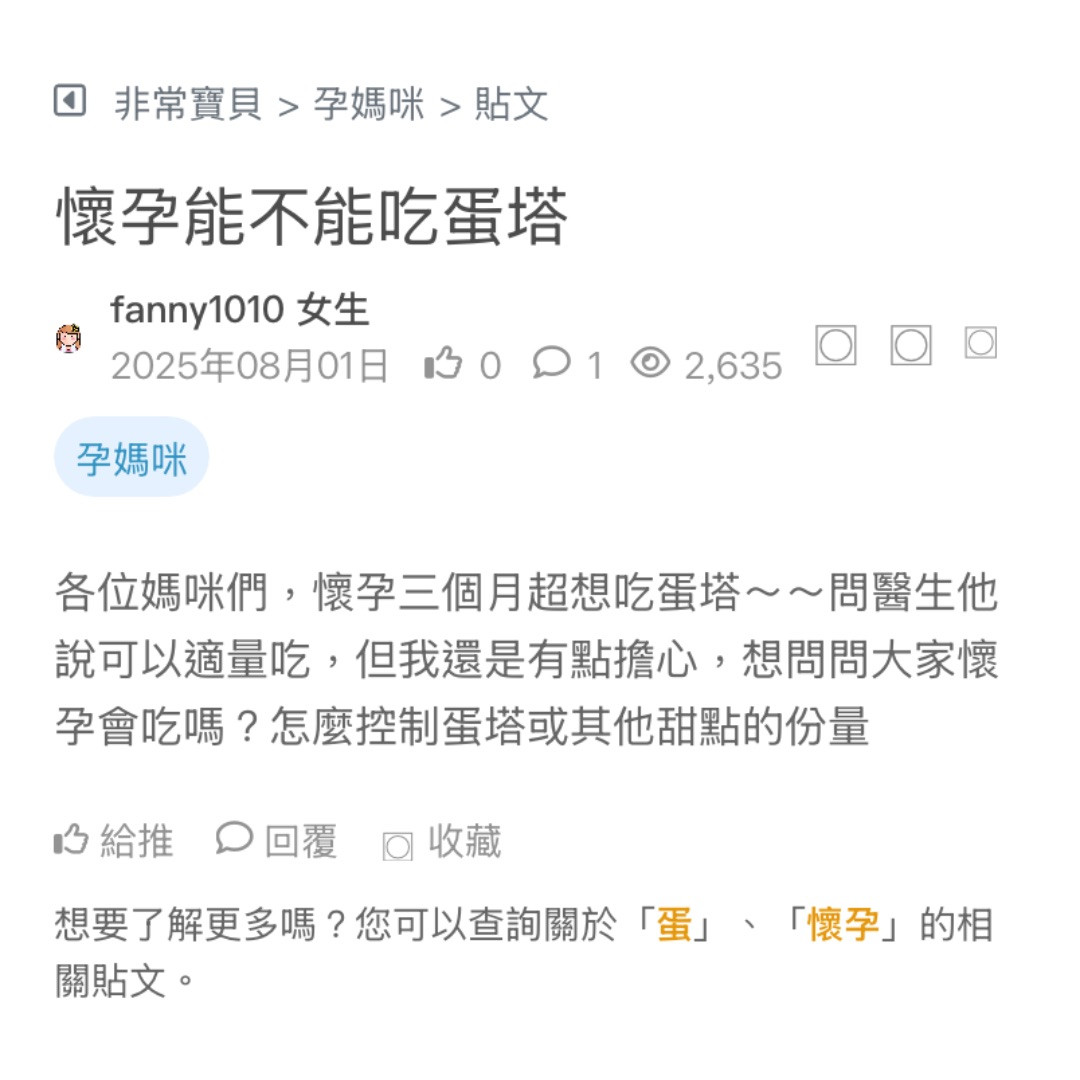1080x1080 pixels.
Task: Open the 非常寶貝 breadcrumb link
Action: pyautogui.click(x=188, y=104)
